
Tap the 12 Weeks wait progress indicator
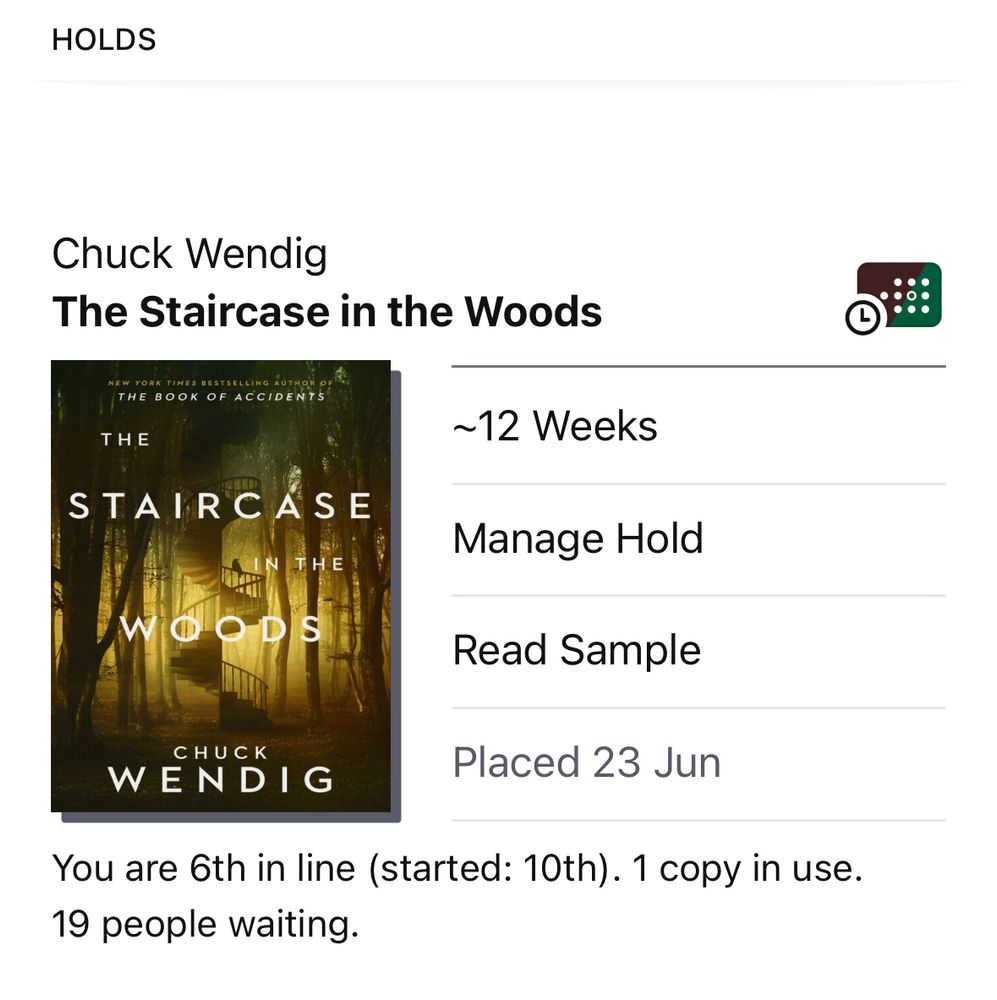(x=555, y=425)
